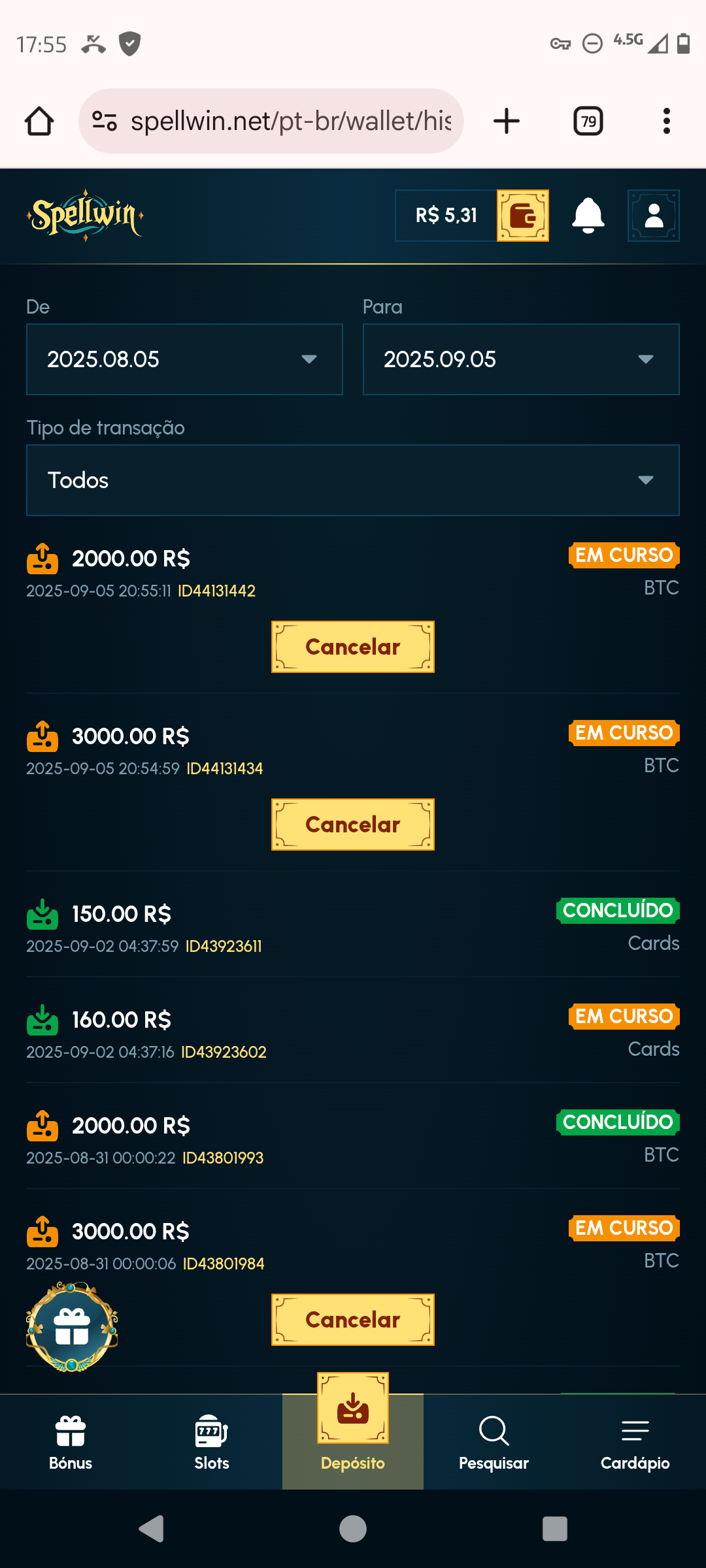This screenshot has width=706, height=1568.
Task: Cancel the withdrawal ID44131442
Action: (x=352, y=647)
